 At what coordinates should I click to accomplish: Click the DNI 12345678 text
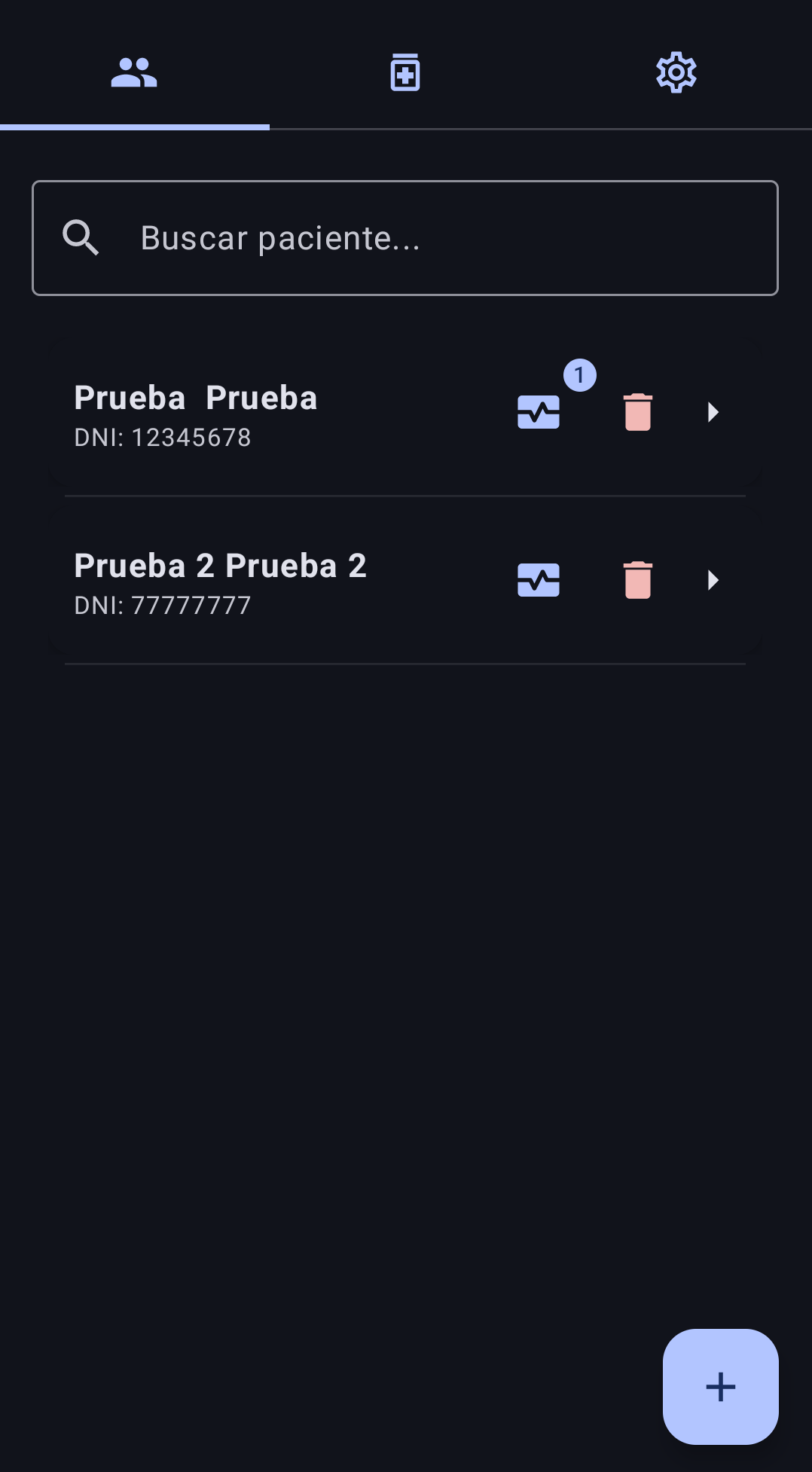coord(163,438)
